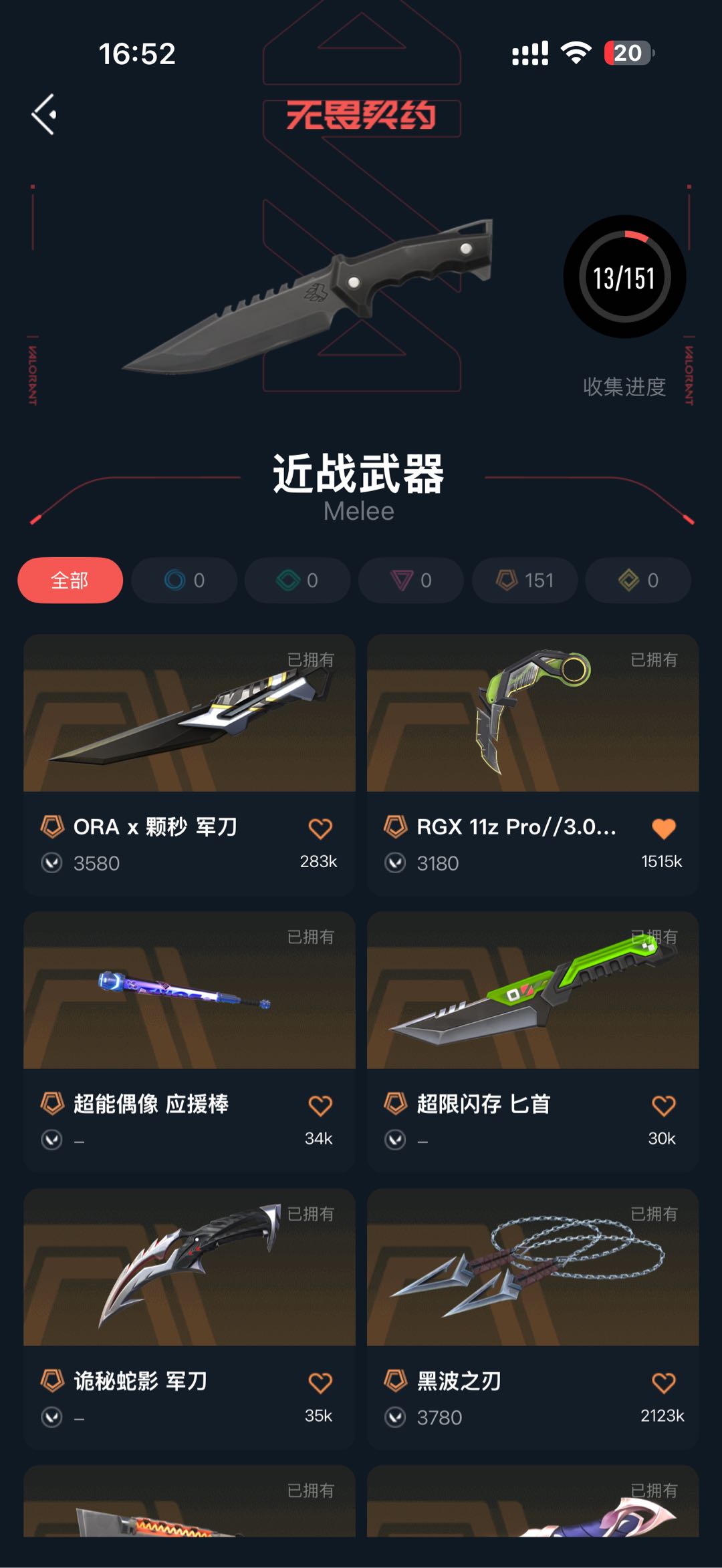Switch to the yellow diamond tier filter
This screenshot has height=1568, width=722.
(638, 580)
